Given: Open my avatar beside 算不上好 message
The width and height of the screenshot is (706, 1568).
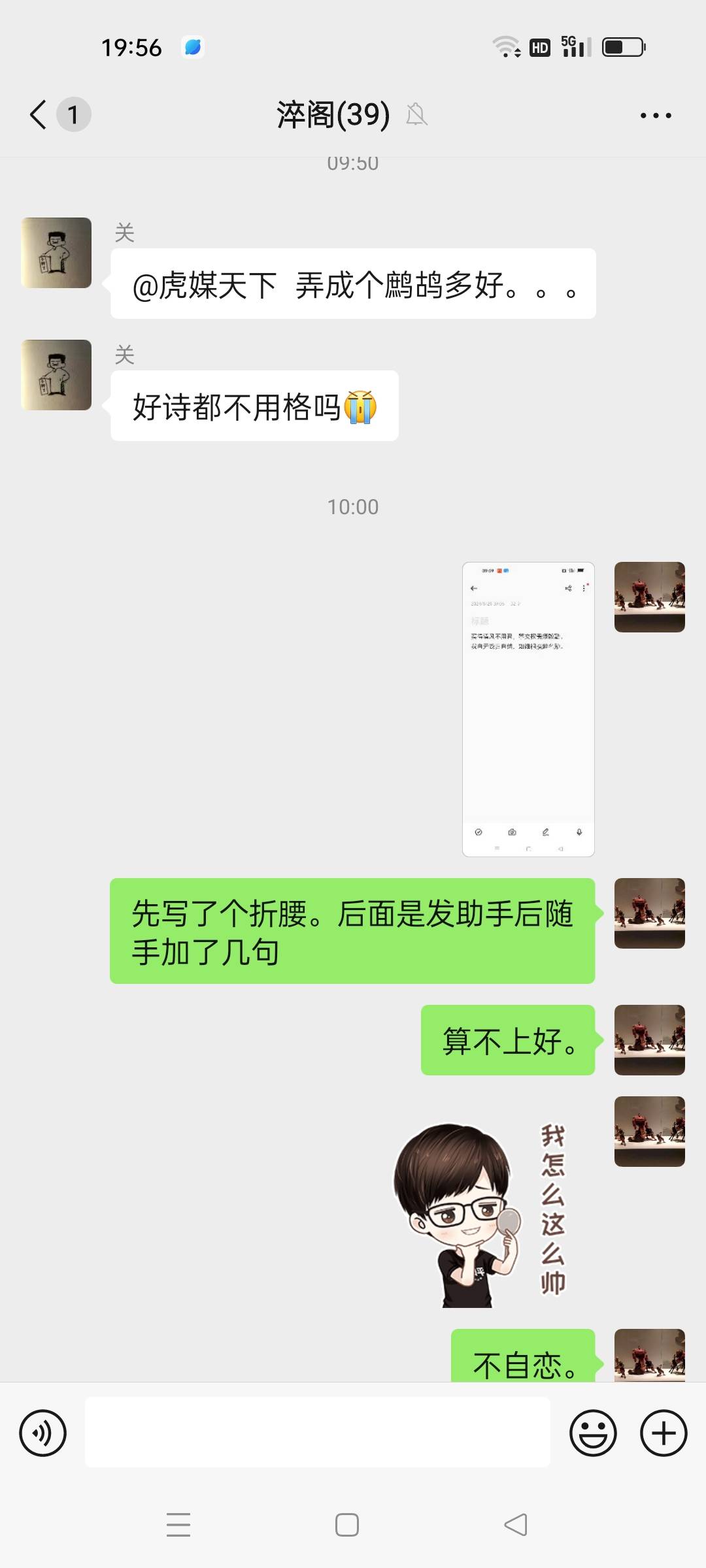Looking at the screenshot, I should click(x=649, y=1040).
